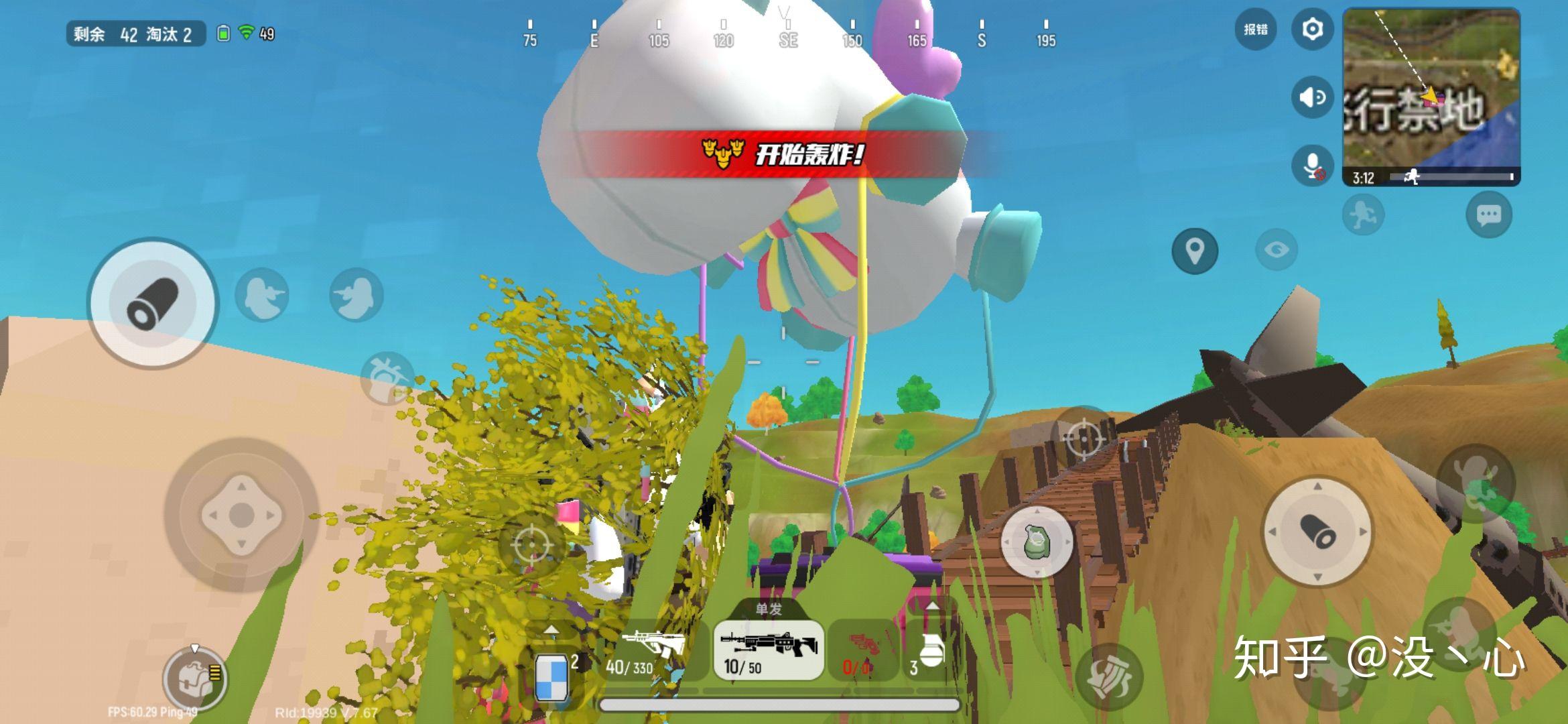Tap the left fire bullet button
The height and width of the screenshot is (724, 1568).
click(x=153, y=304)
